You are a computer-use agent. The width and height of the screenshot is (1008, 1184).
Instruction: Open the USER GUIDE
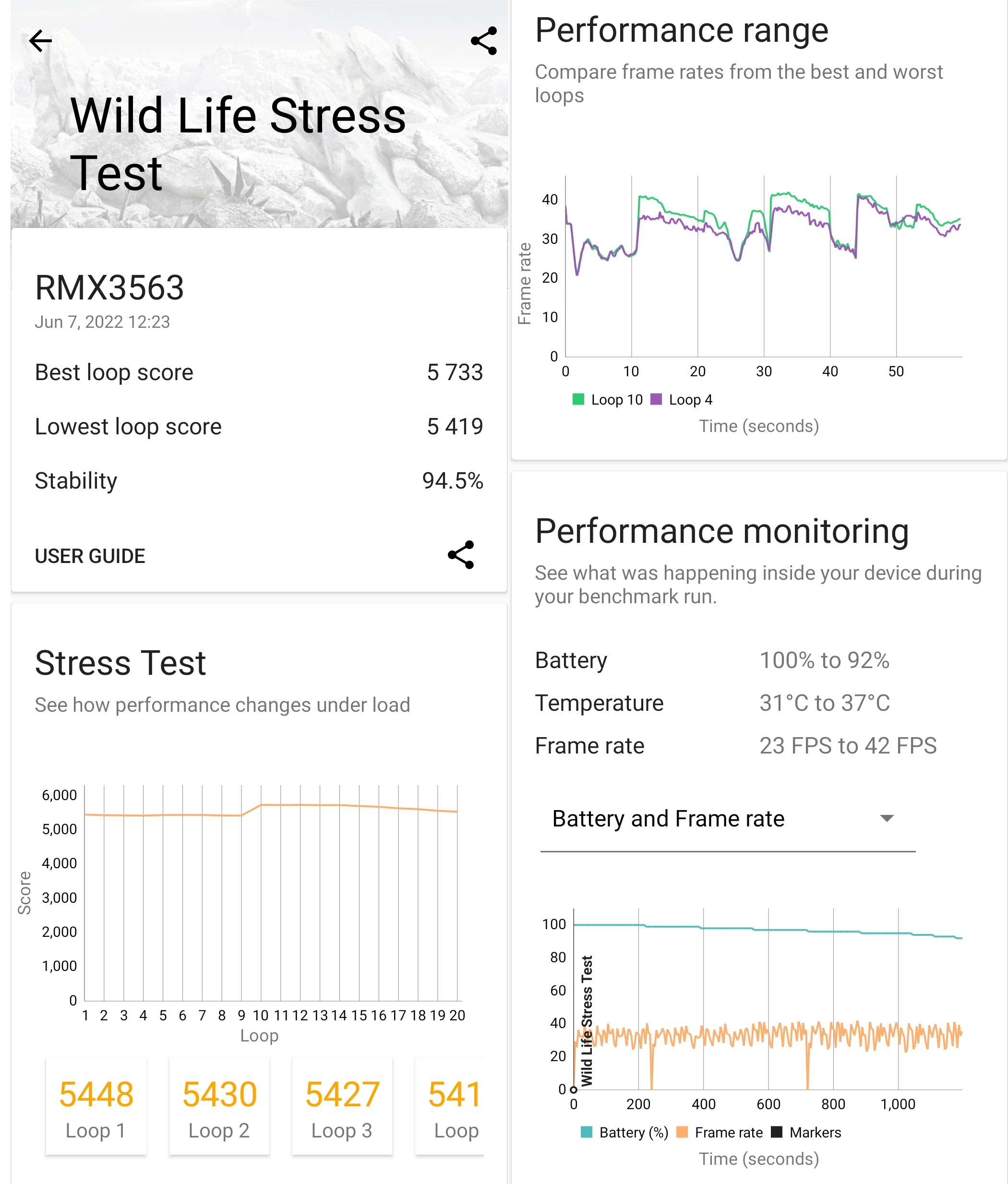(x=90, y=556)
